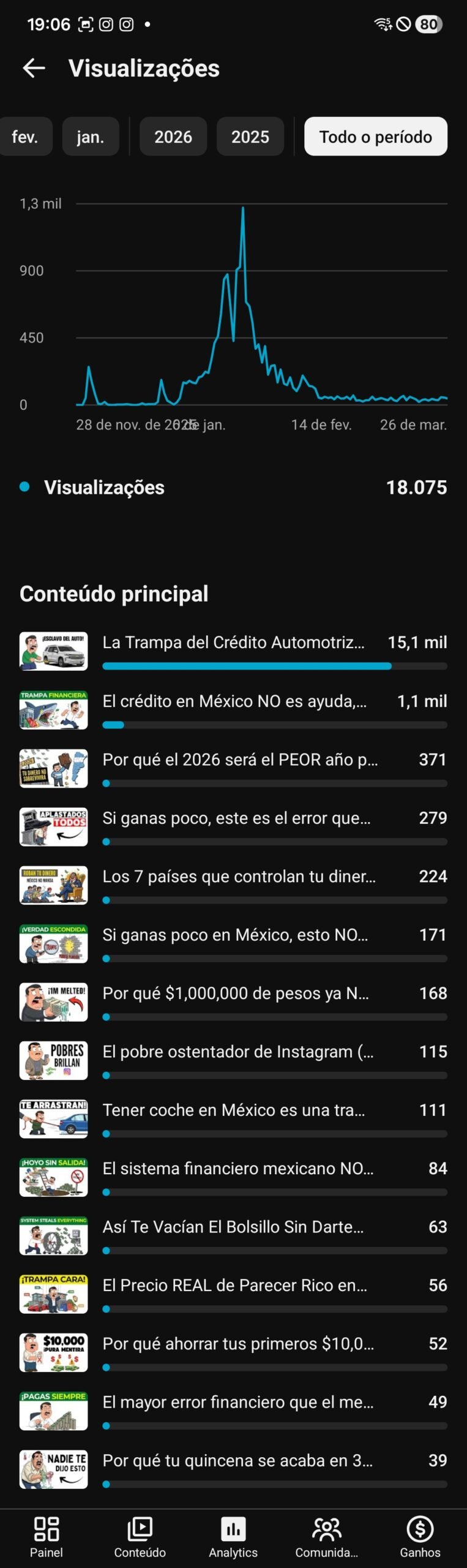
Task: Select the fev. period chip
Action: coord(25,137)
